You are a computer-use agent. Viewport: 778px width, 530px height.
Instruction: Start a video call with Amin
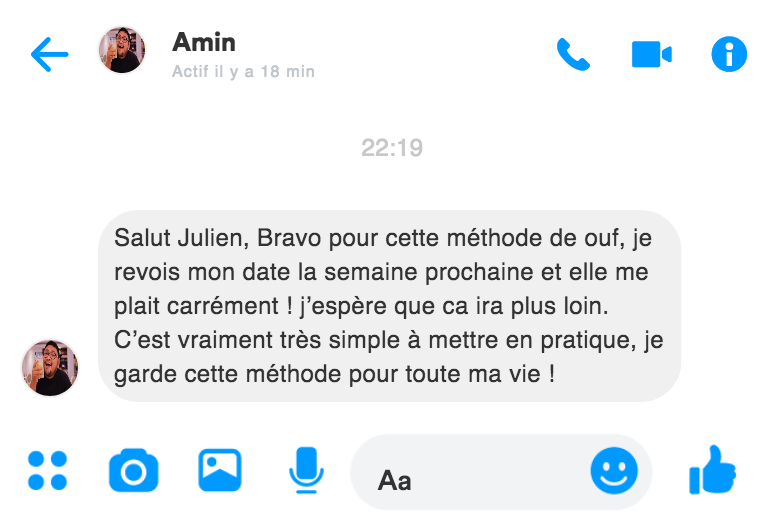[651, 54]
